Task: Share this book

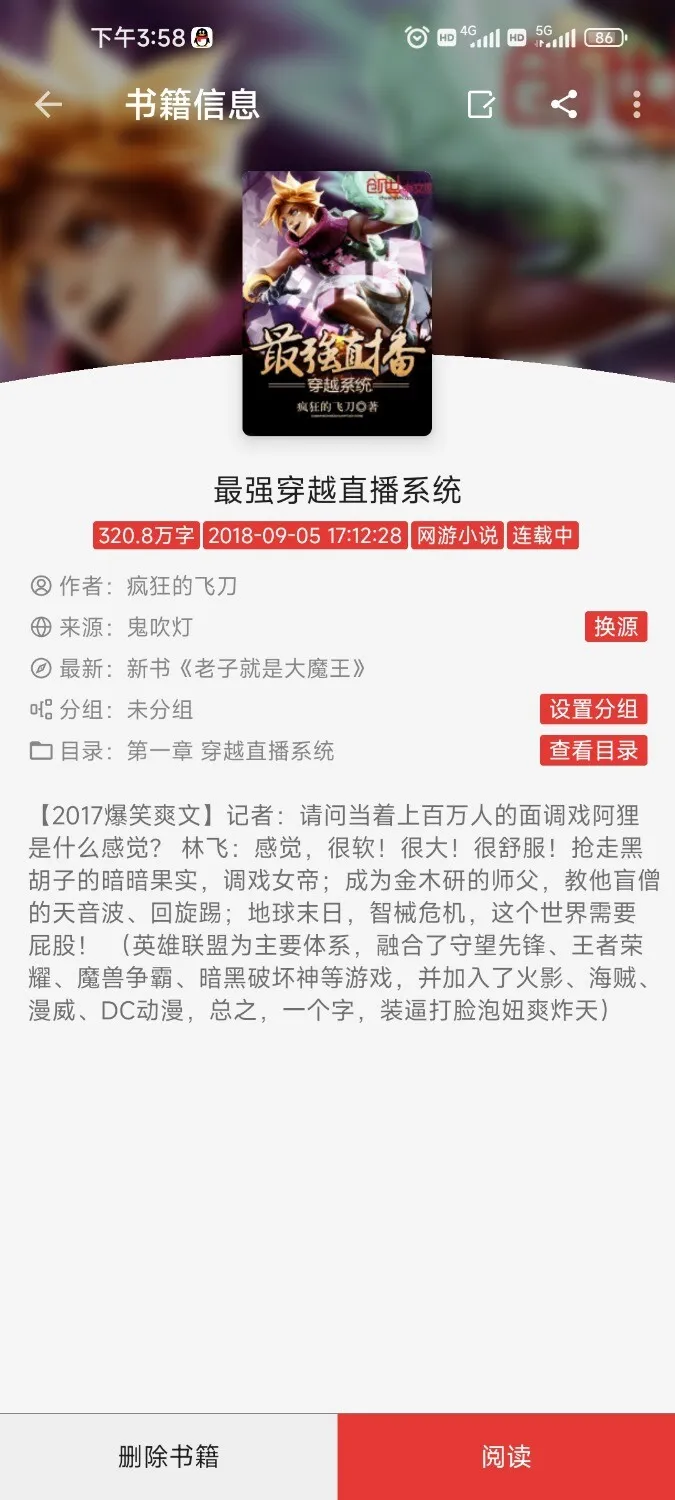Action: click(564, 105)
